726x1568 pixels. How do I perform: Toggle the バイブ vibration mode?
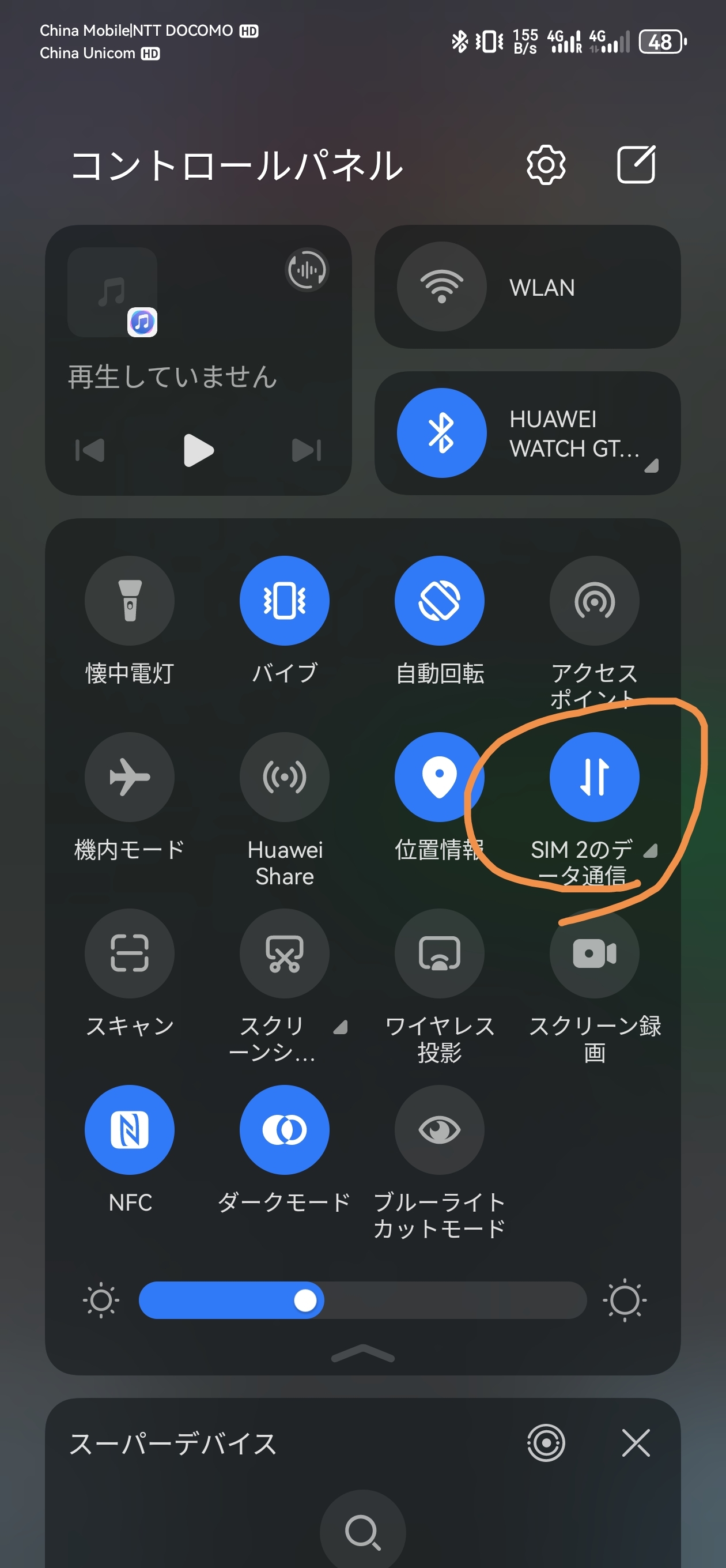[284, 601]
